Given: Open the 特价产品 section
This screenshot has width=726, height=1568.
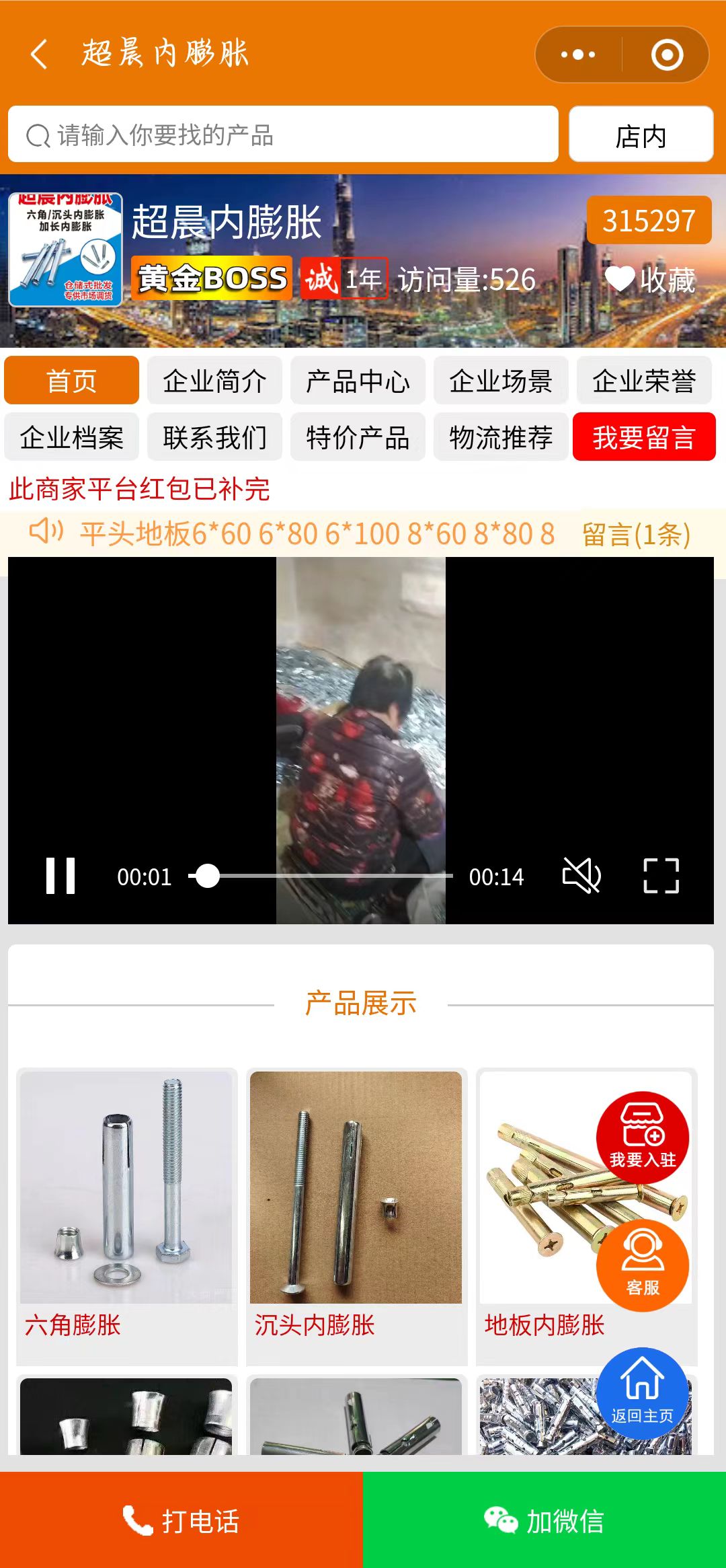Looking at the screenshot, I should (x=358, y=437).
